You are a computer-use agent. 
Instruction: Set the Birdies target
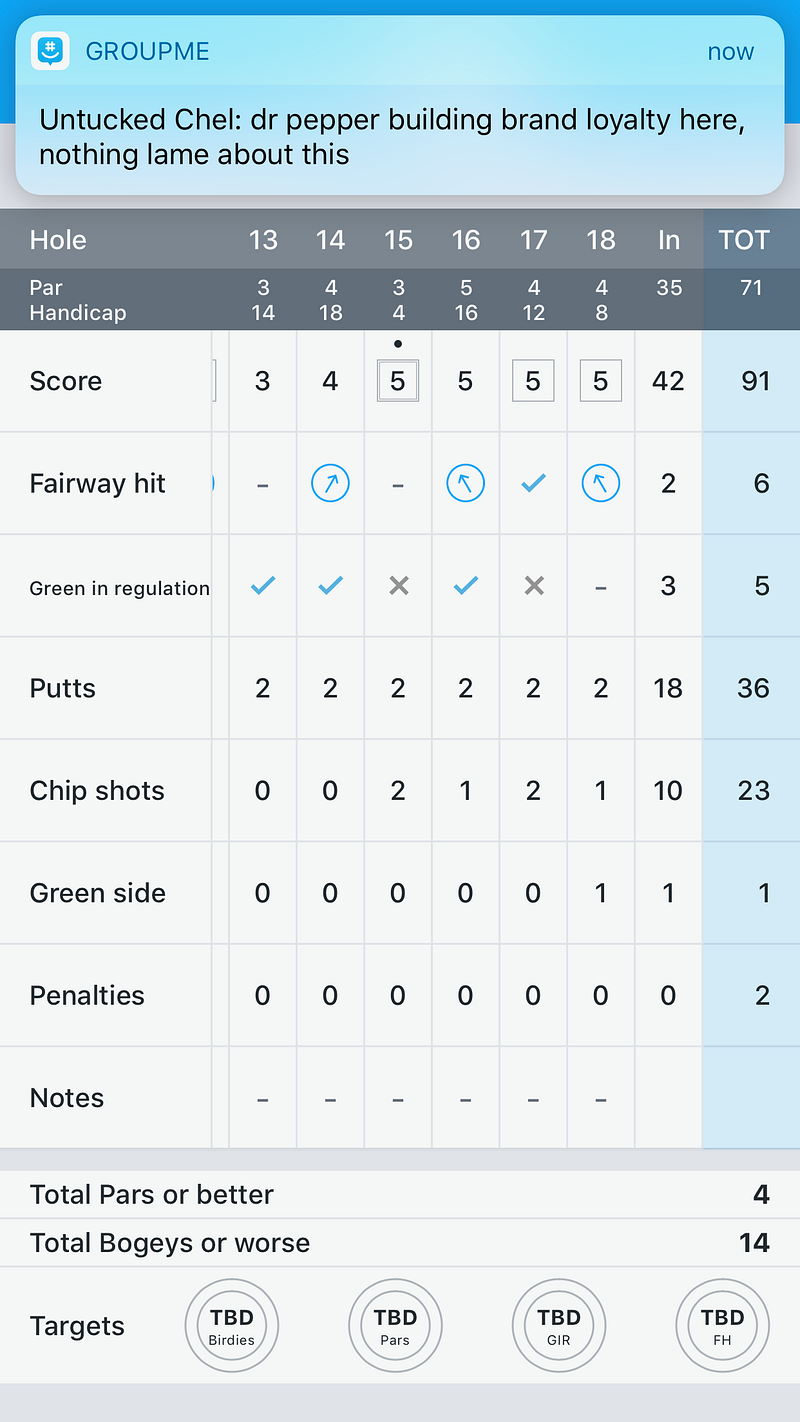[232, 1326]
